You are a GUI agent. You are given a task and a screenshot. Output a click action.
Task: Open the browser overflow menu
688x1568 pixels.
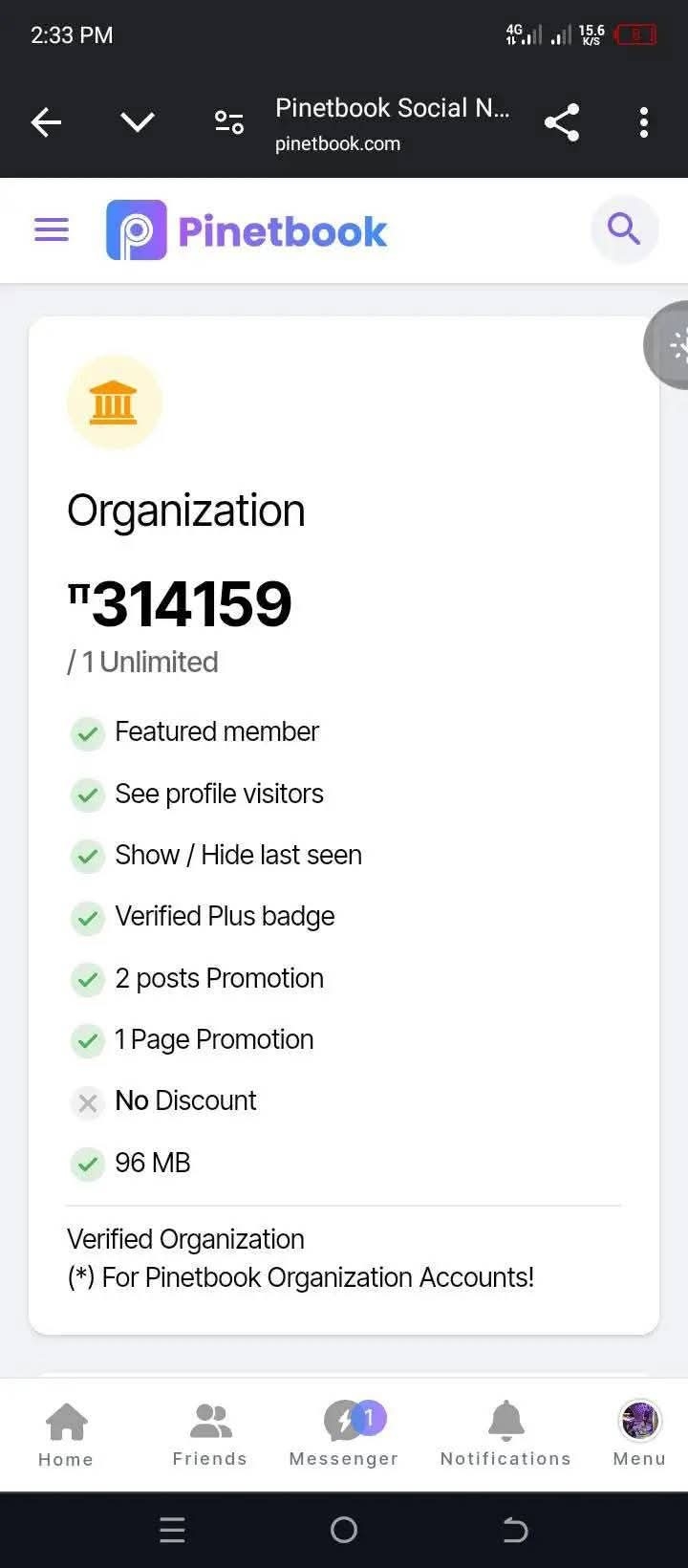(x=644, y=122)
